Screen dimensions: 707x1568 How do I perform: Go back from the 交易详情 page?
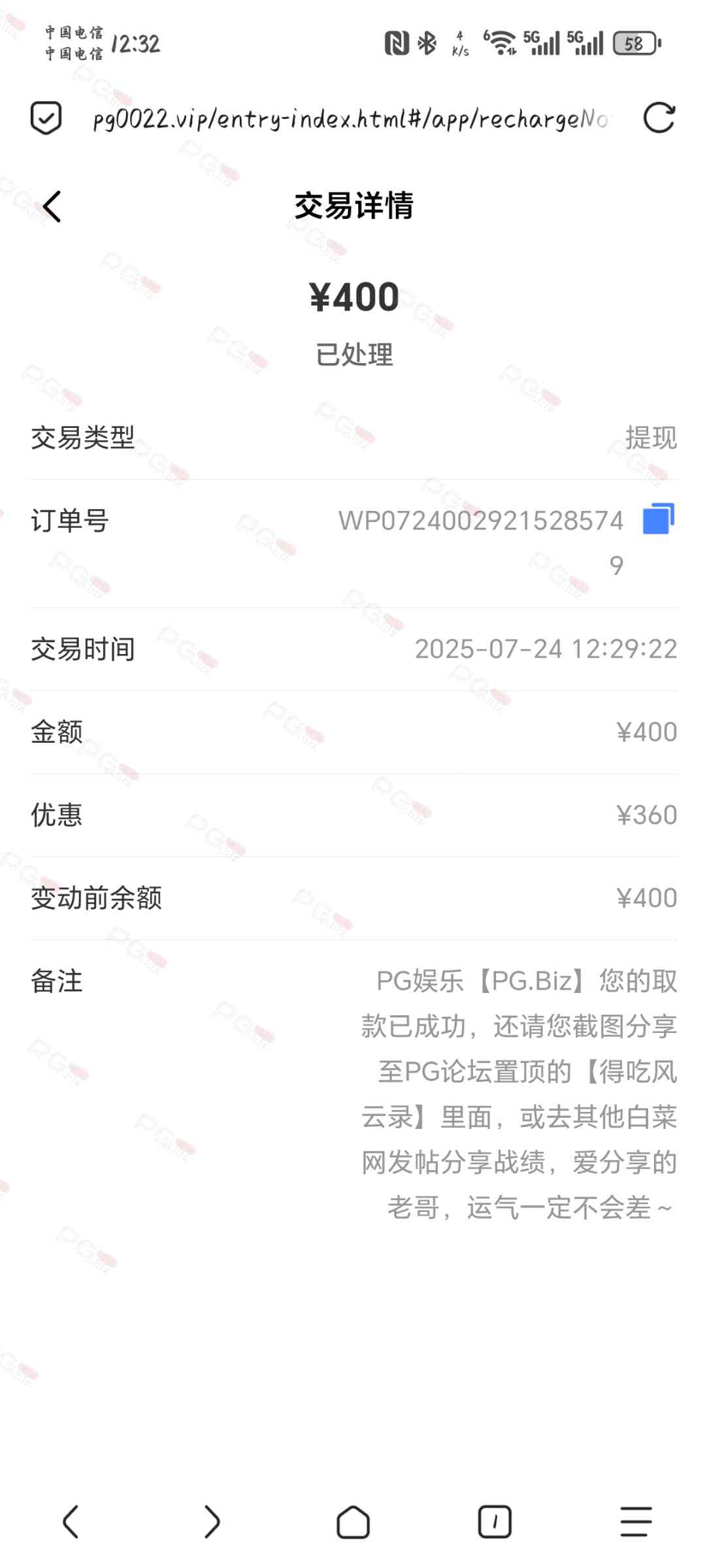coord(52,206)
